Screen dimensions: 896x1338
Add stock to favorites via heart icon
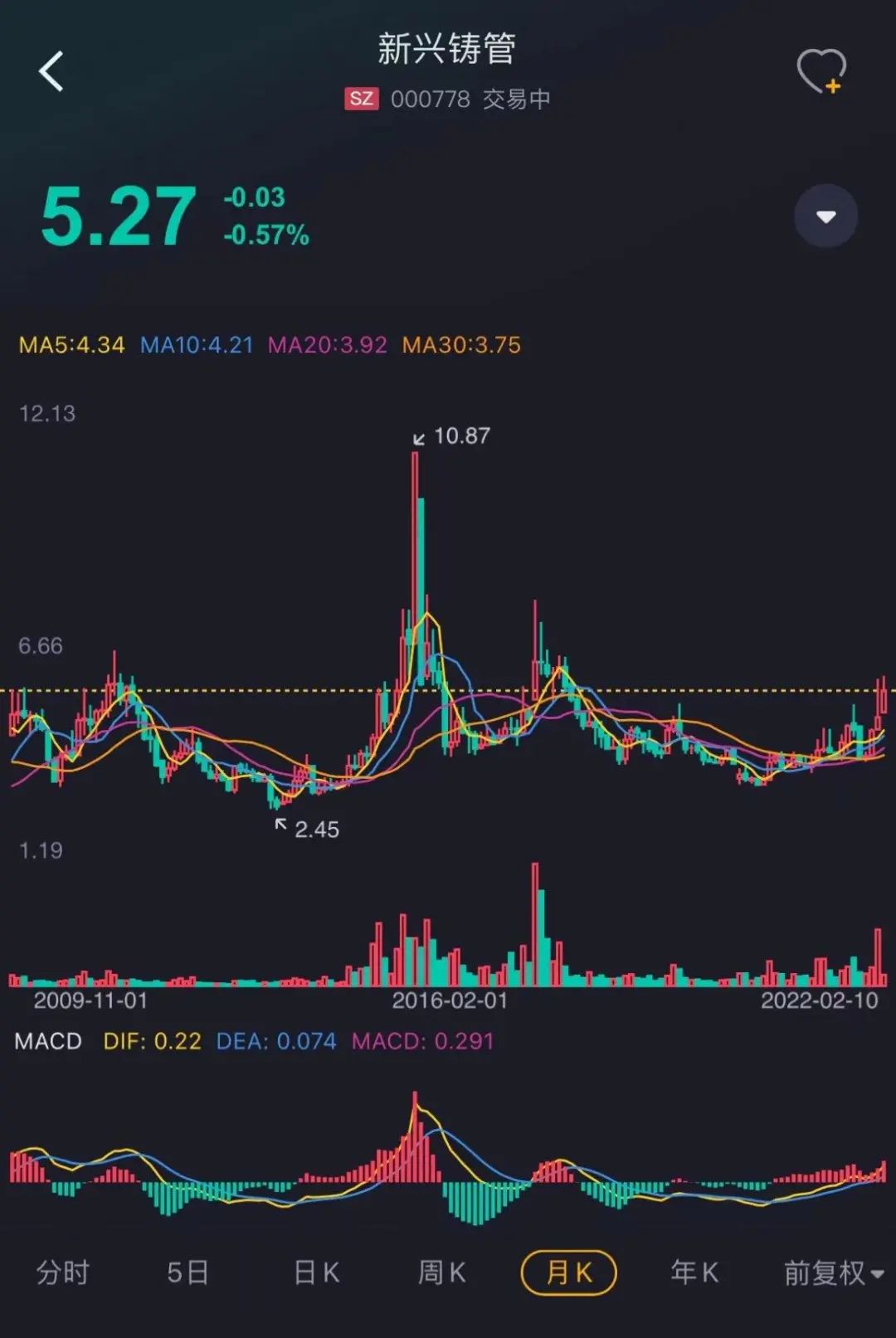click(x=821, y=71)
